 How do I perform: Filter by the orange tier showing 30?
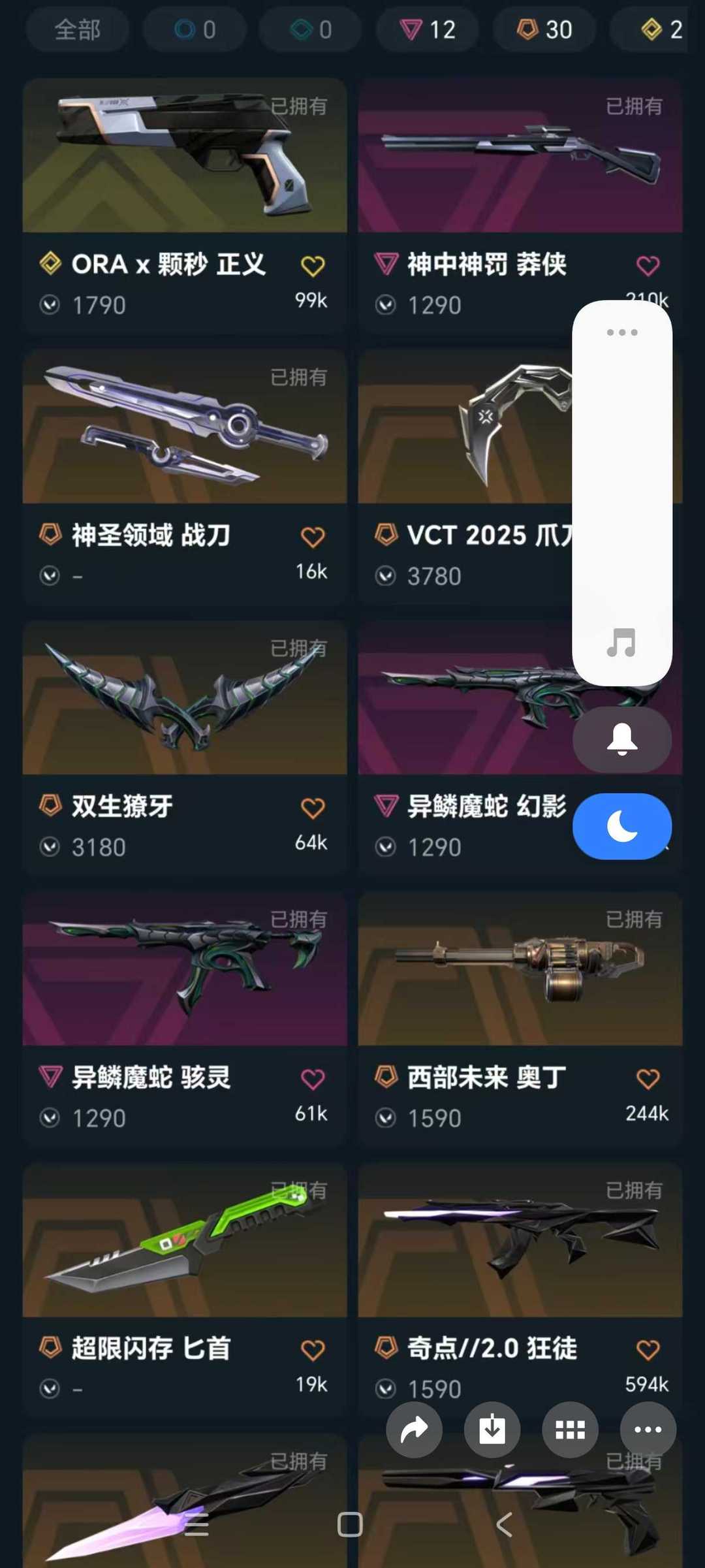[544, 29]
